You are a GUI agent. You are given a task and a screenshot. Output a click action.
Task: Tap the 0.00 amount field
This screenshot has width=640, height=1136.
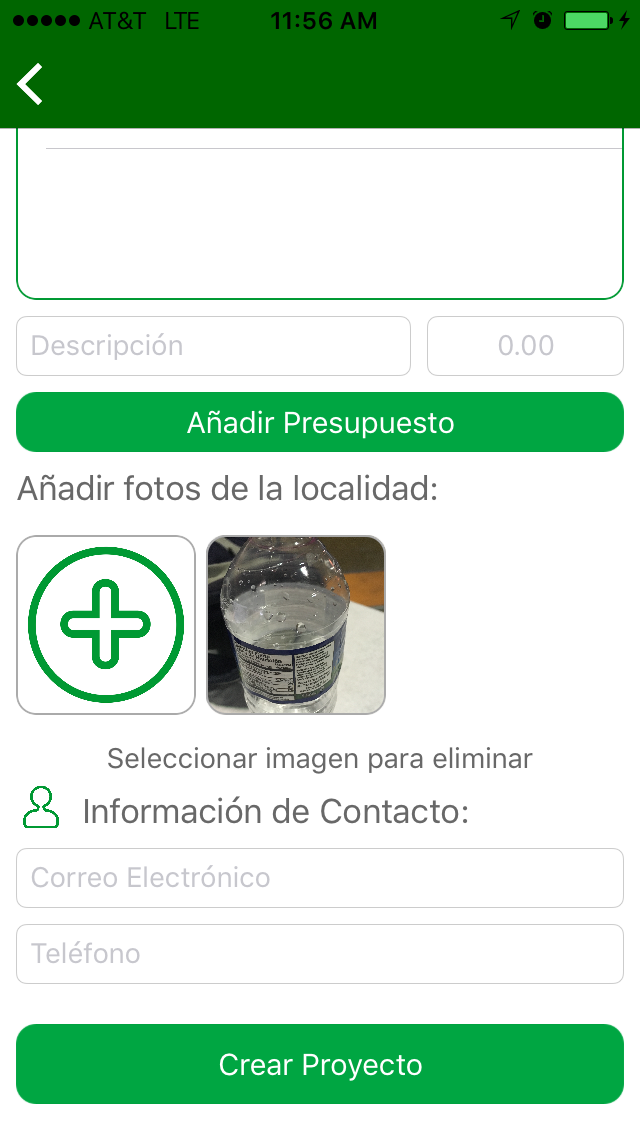525,346
